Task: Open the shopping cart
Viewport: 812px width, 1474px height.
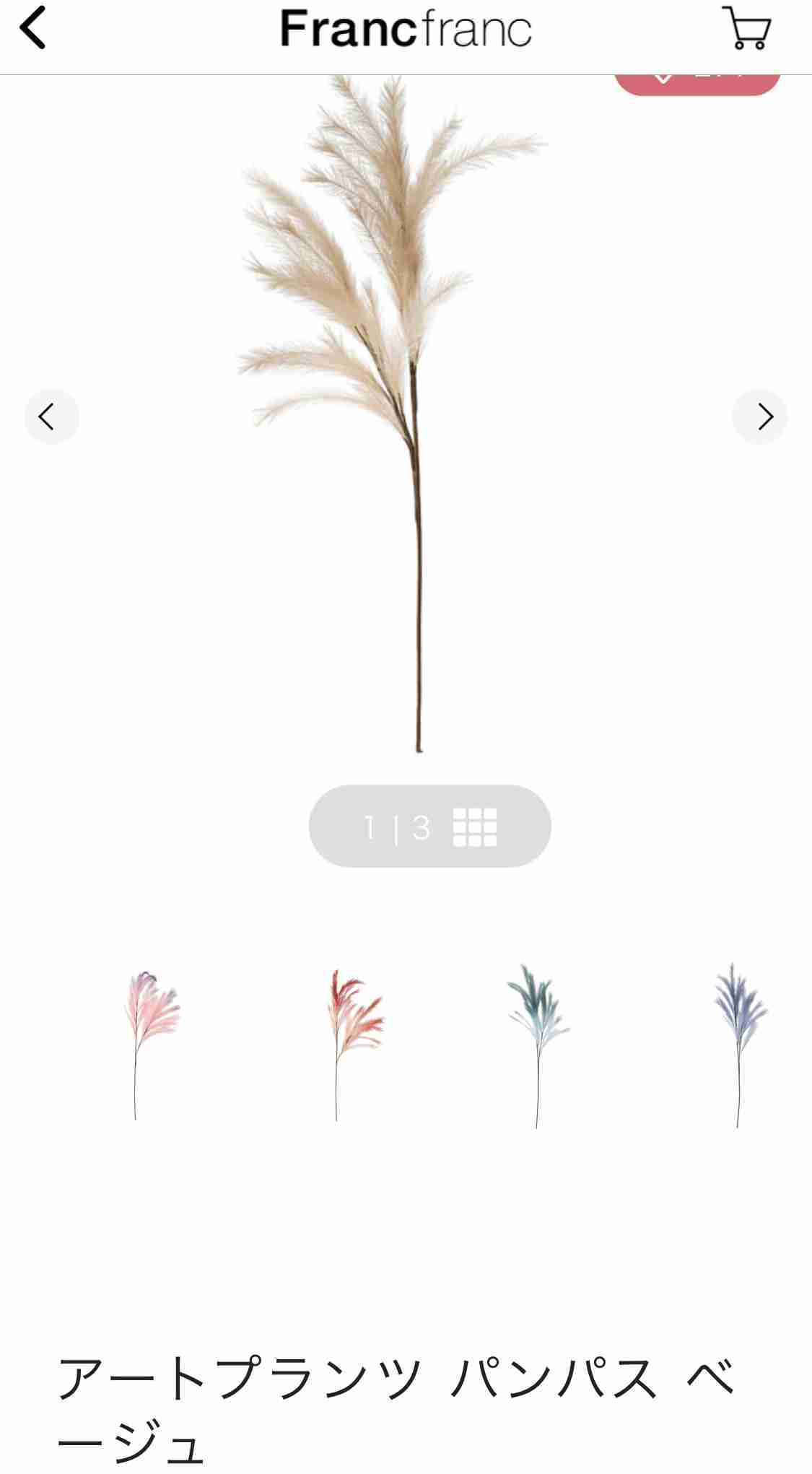Action: (747, 29)
